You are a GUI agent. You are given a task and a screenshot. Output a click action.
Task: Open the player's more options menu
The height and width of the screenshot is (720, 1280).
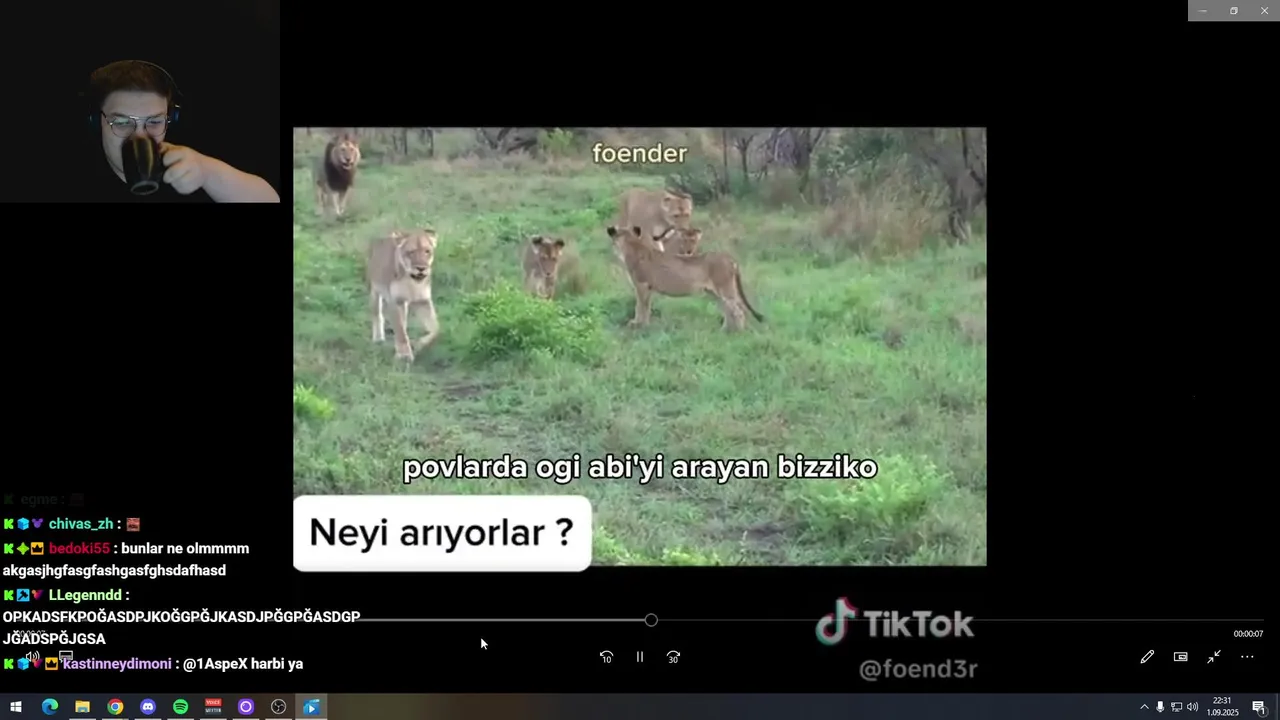click(x=1247, y=657)
